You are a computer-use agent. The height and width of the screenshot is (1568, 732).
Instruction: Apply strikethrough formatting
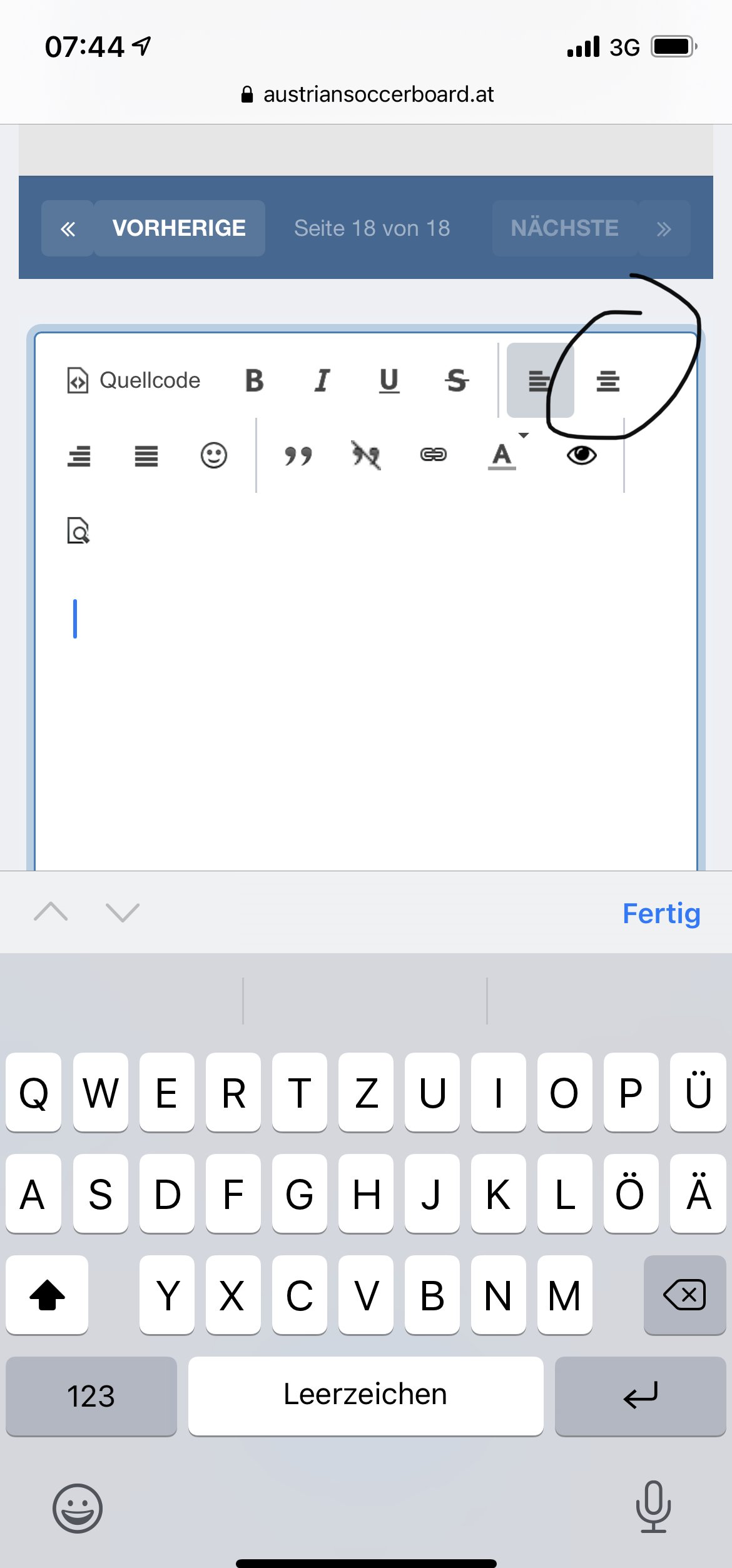click(x=457, y=380)
